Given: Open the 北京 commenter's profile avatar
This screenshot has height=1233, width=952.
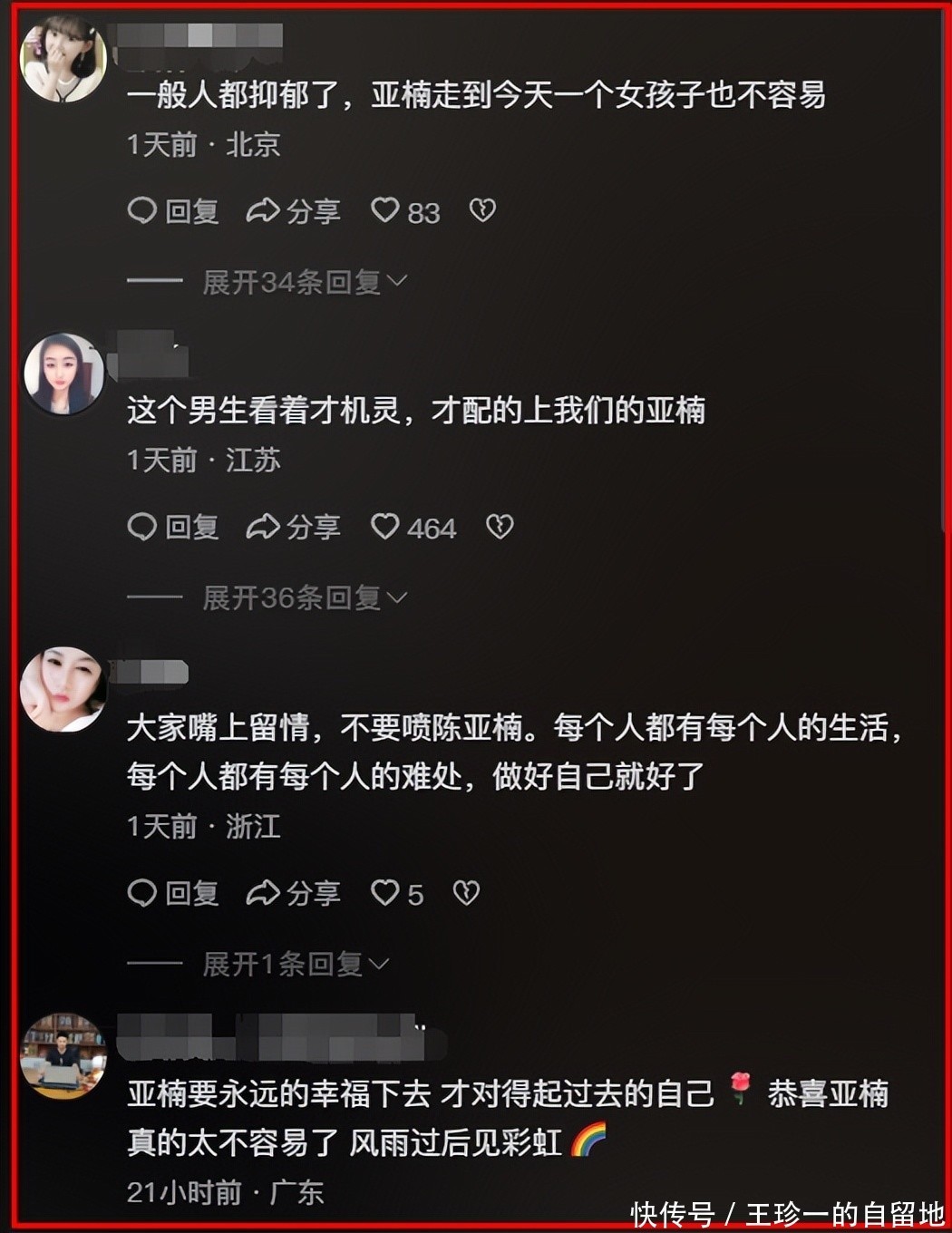Looking at the screenshot, I should point(63,60).
